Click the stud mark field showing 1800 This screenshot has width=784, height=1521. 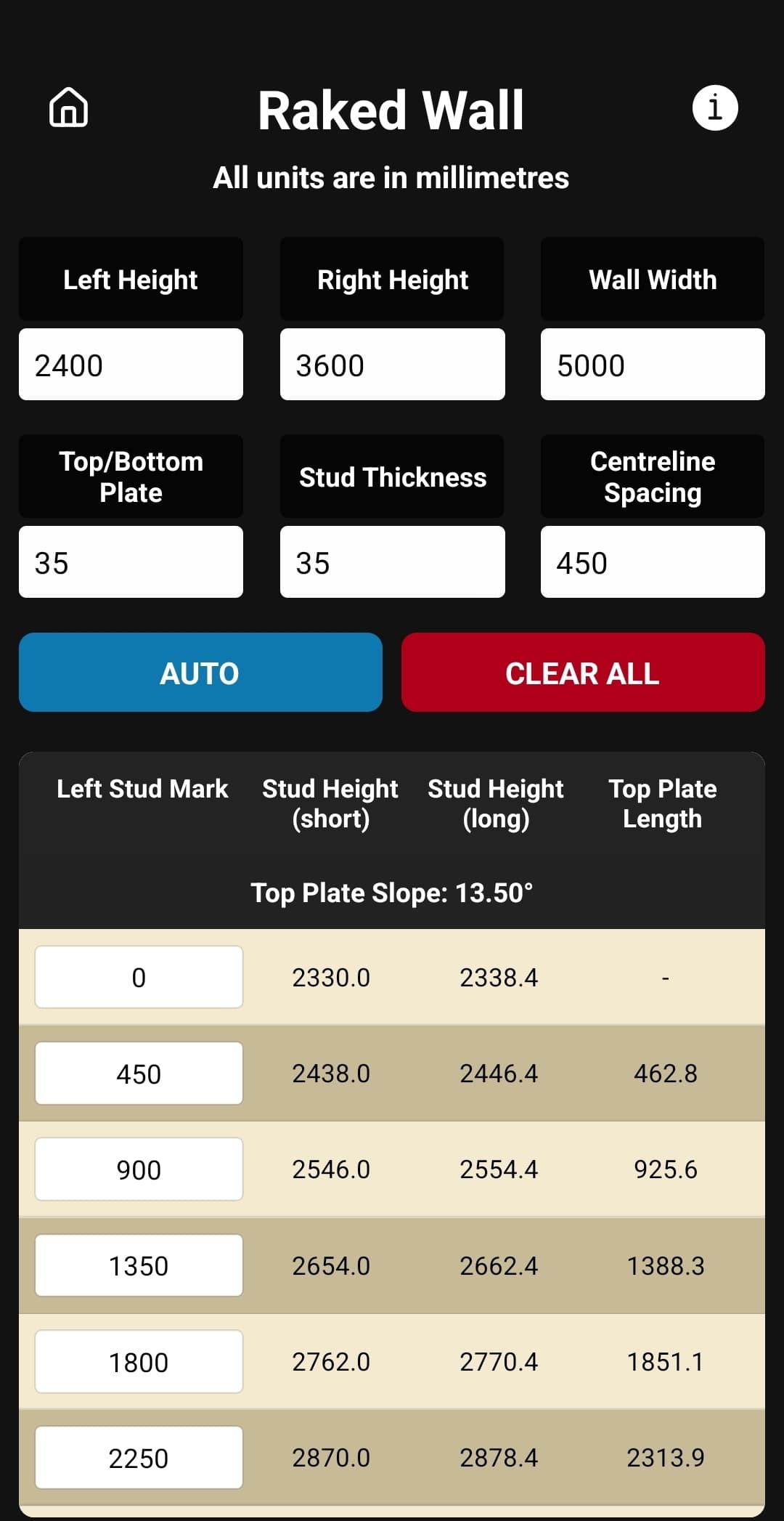(x=139, y=1361)
